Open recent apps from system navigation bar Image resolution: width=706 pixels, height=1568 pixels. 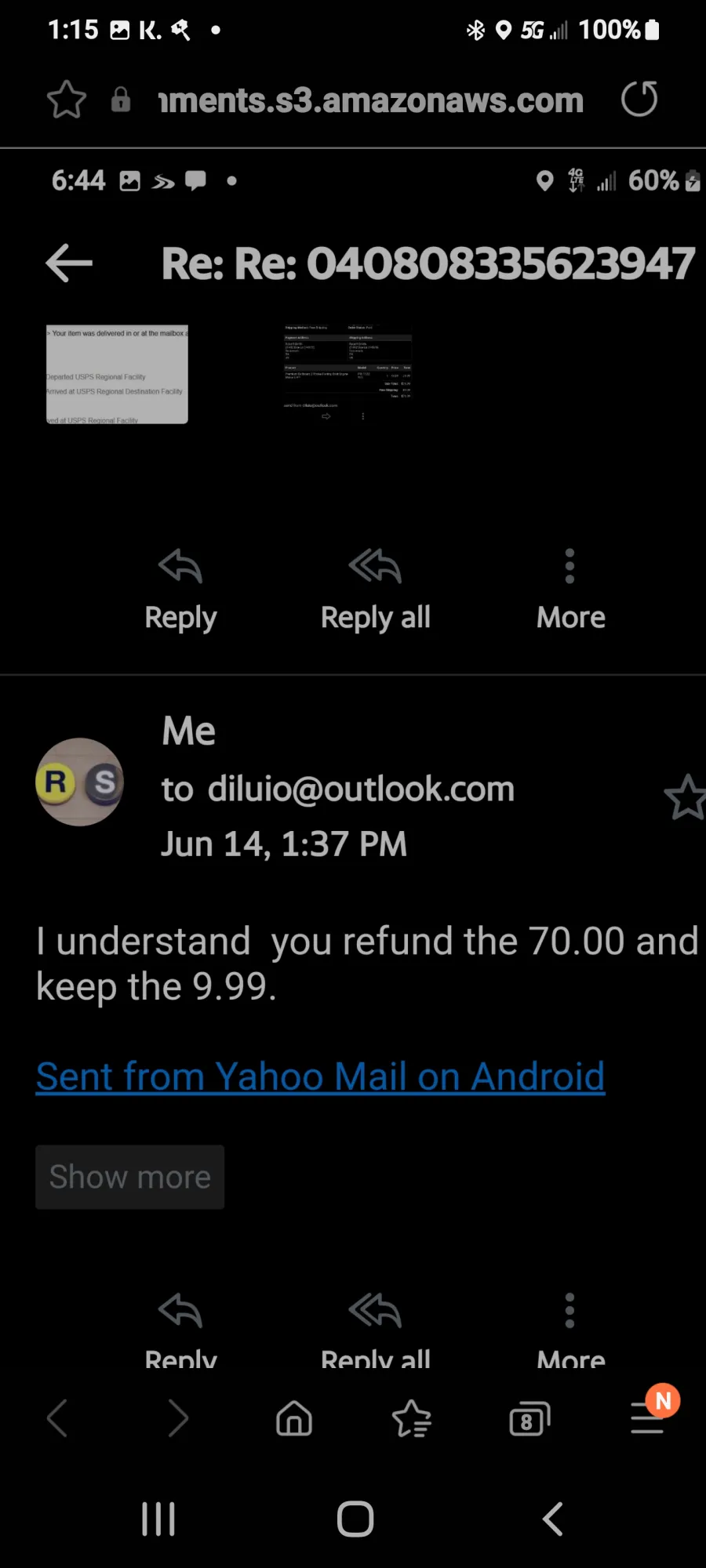(158, 1519)
